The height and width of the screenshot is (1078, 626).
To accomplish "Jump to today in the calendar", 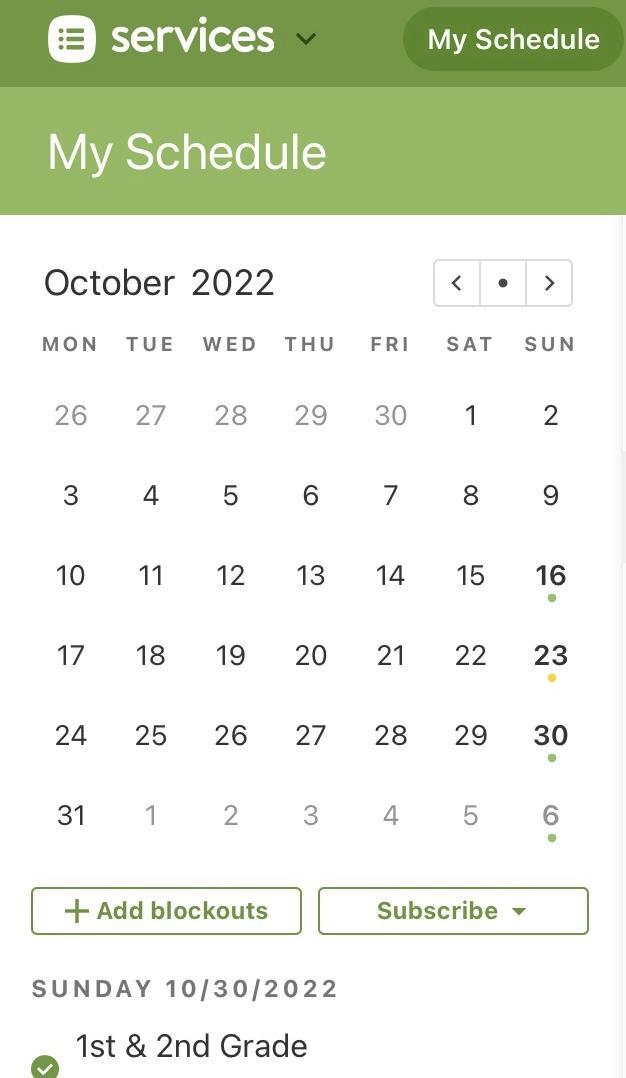I will coord(503,283).
